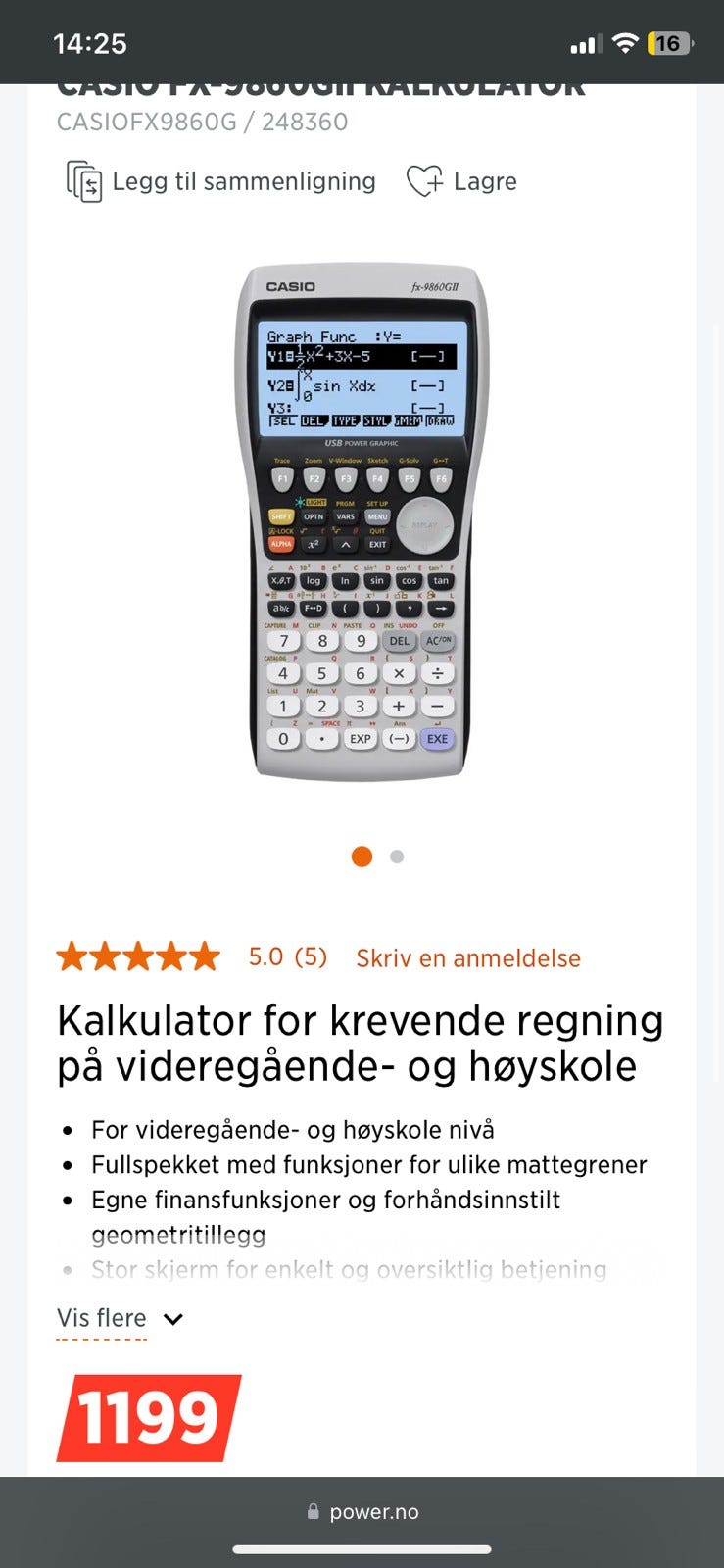
Task: Tap the rating value 5.0 (5)
Action: [285, 956]
